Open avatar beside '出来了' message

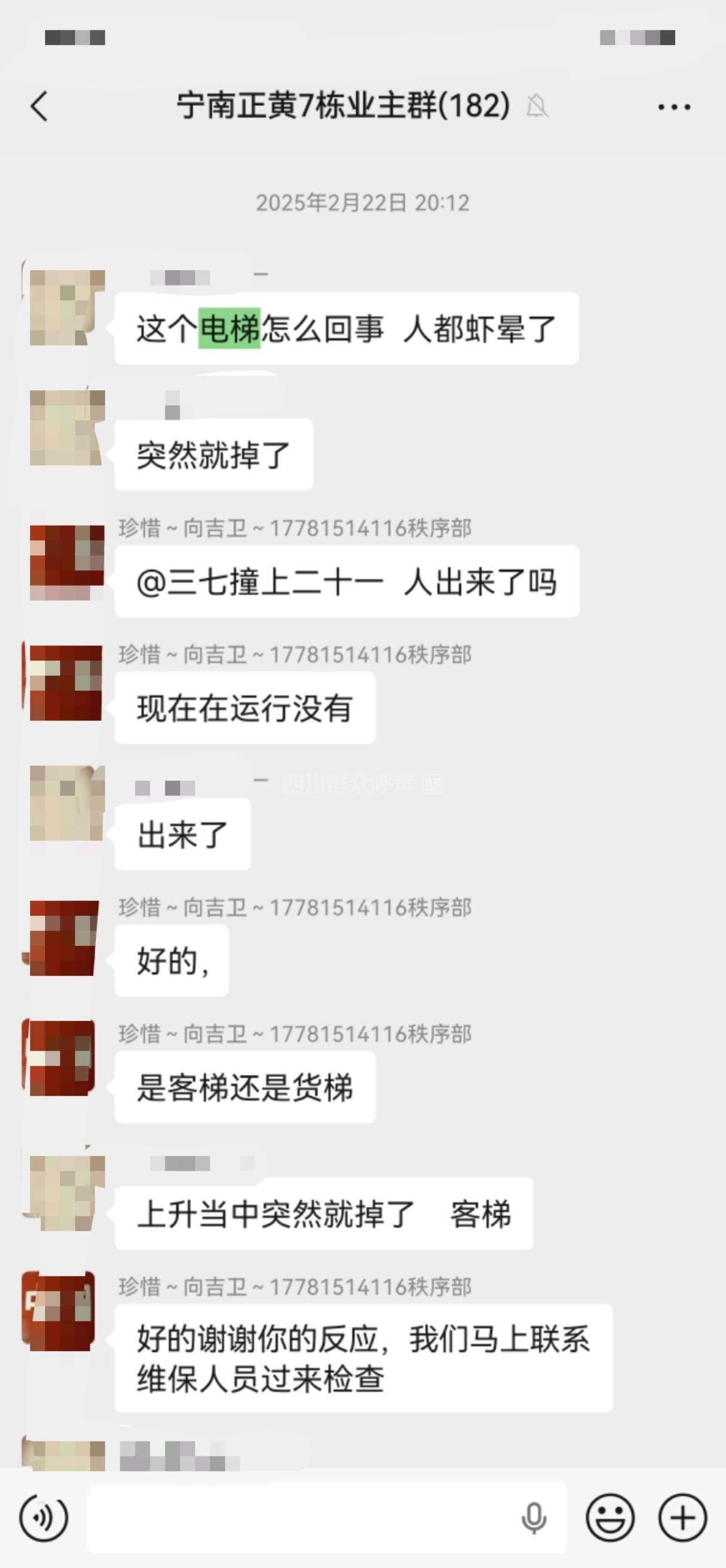pyautogui.click(x=66, y=803)
